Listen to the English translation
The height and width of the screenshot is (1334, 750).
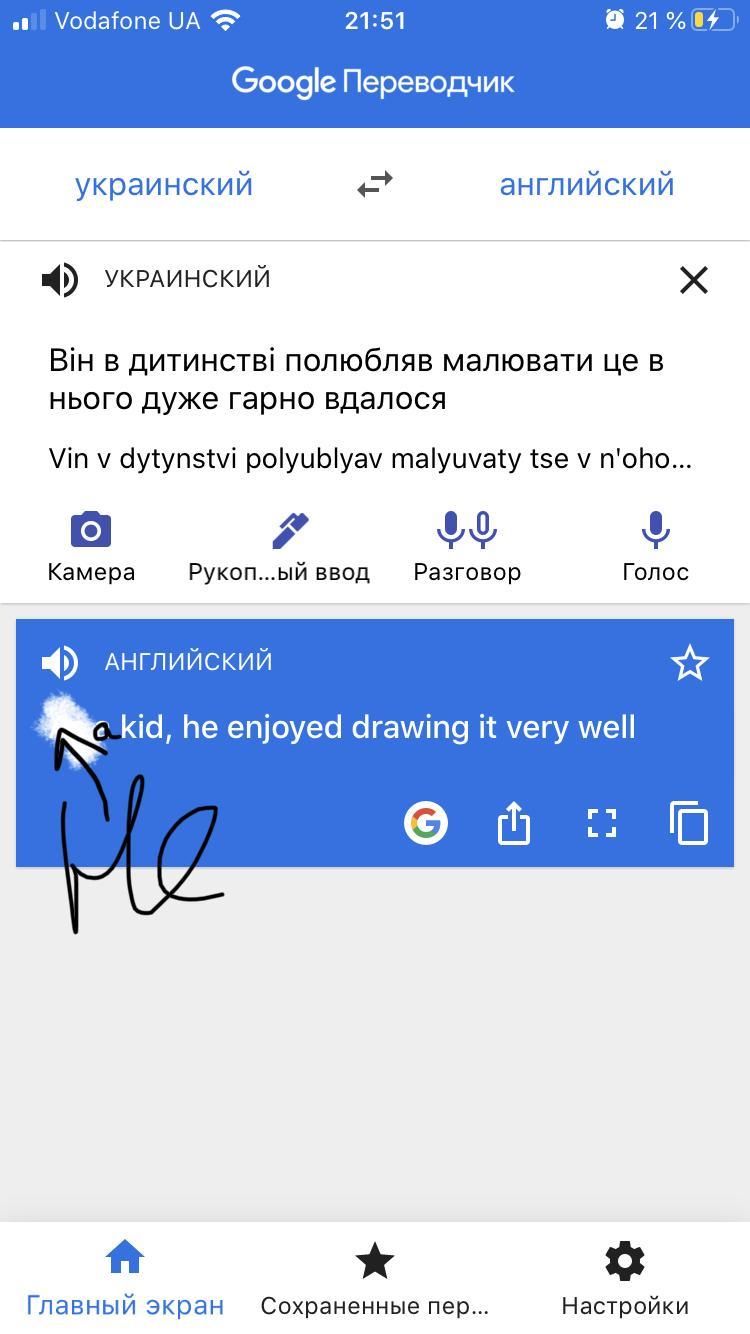tap(60, 662)
